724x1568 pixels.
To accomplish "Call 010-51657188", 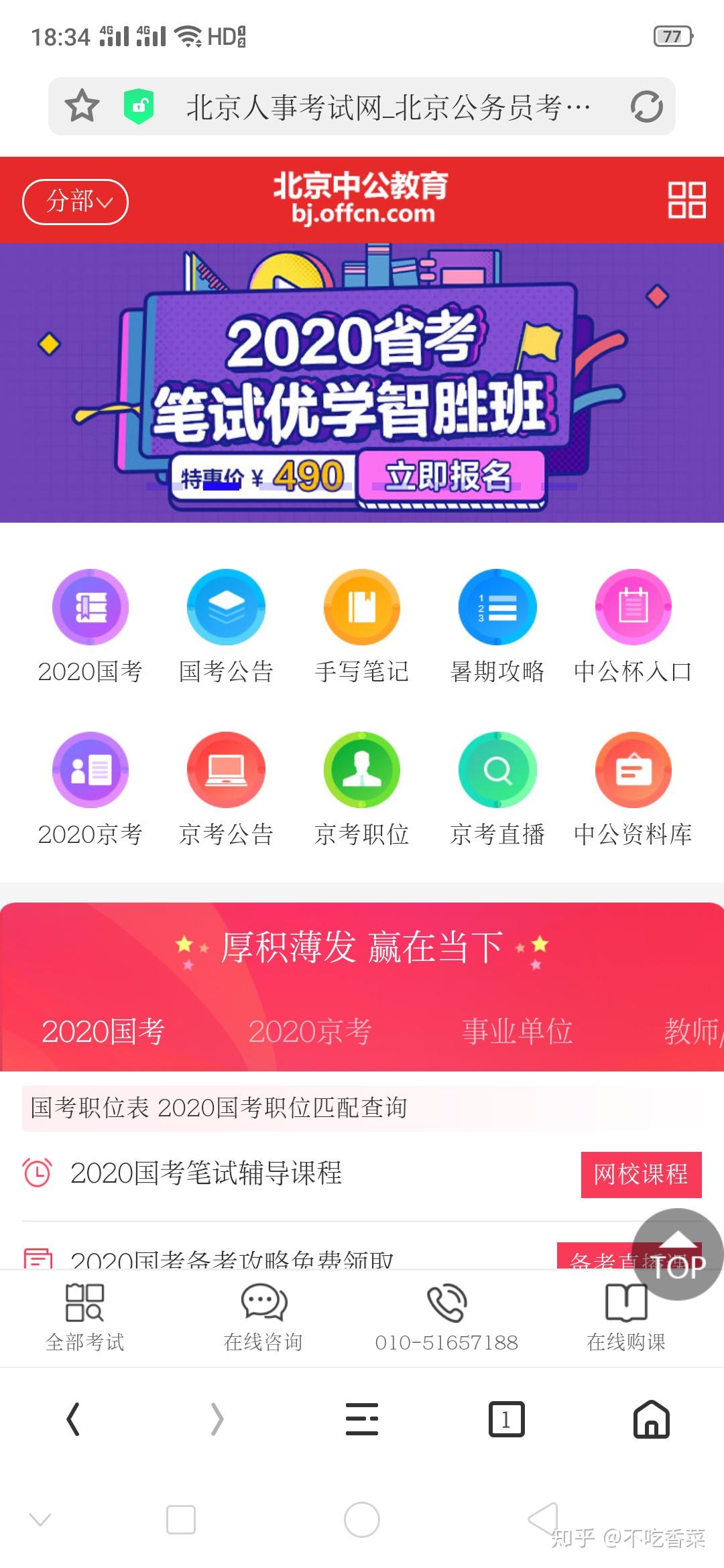I will (x=446, y=1317).
